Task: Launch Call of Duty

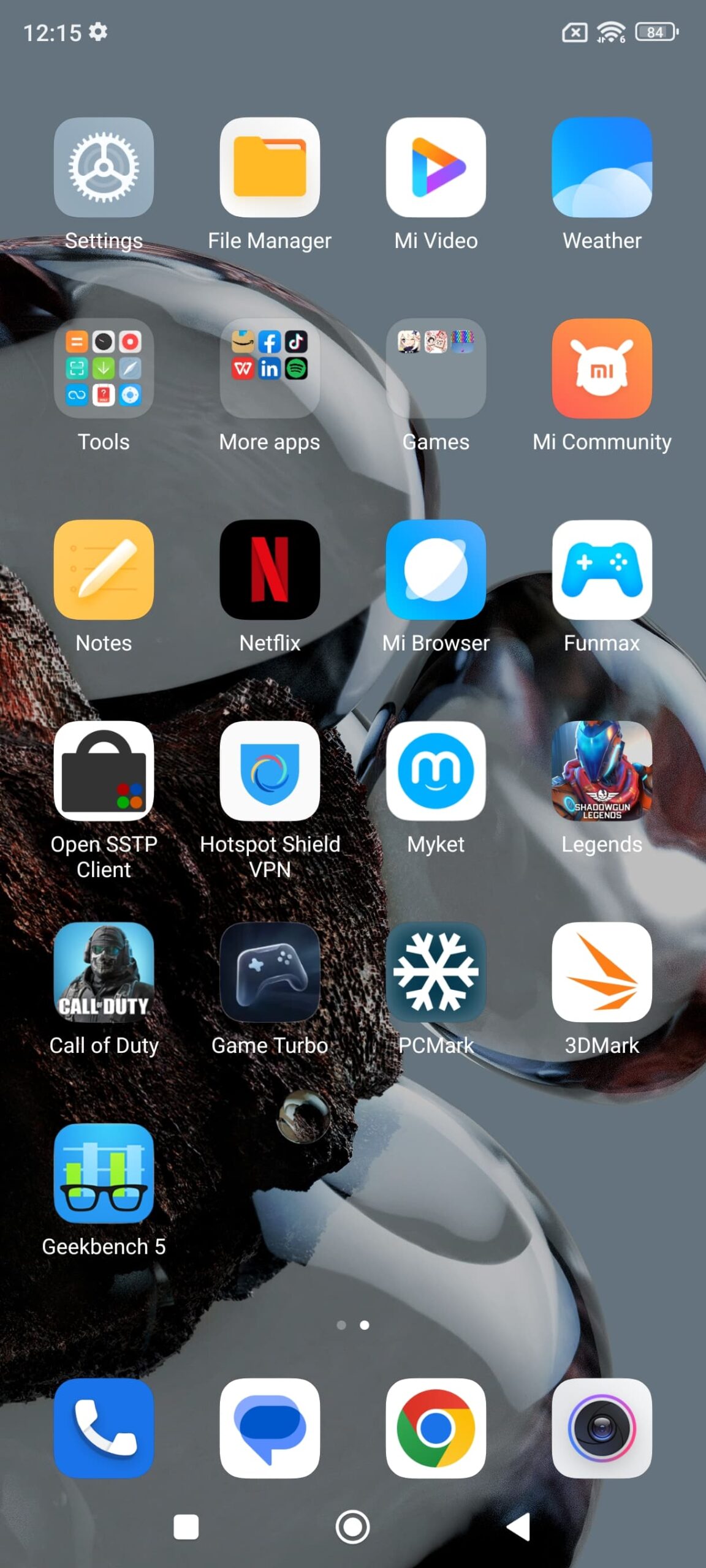Action: [104, 972]
